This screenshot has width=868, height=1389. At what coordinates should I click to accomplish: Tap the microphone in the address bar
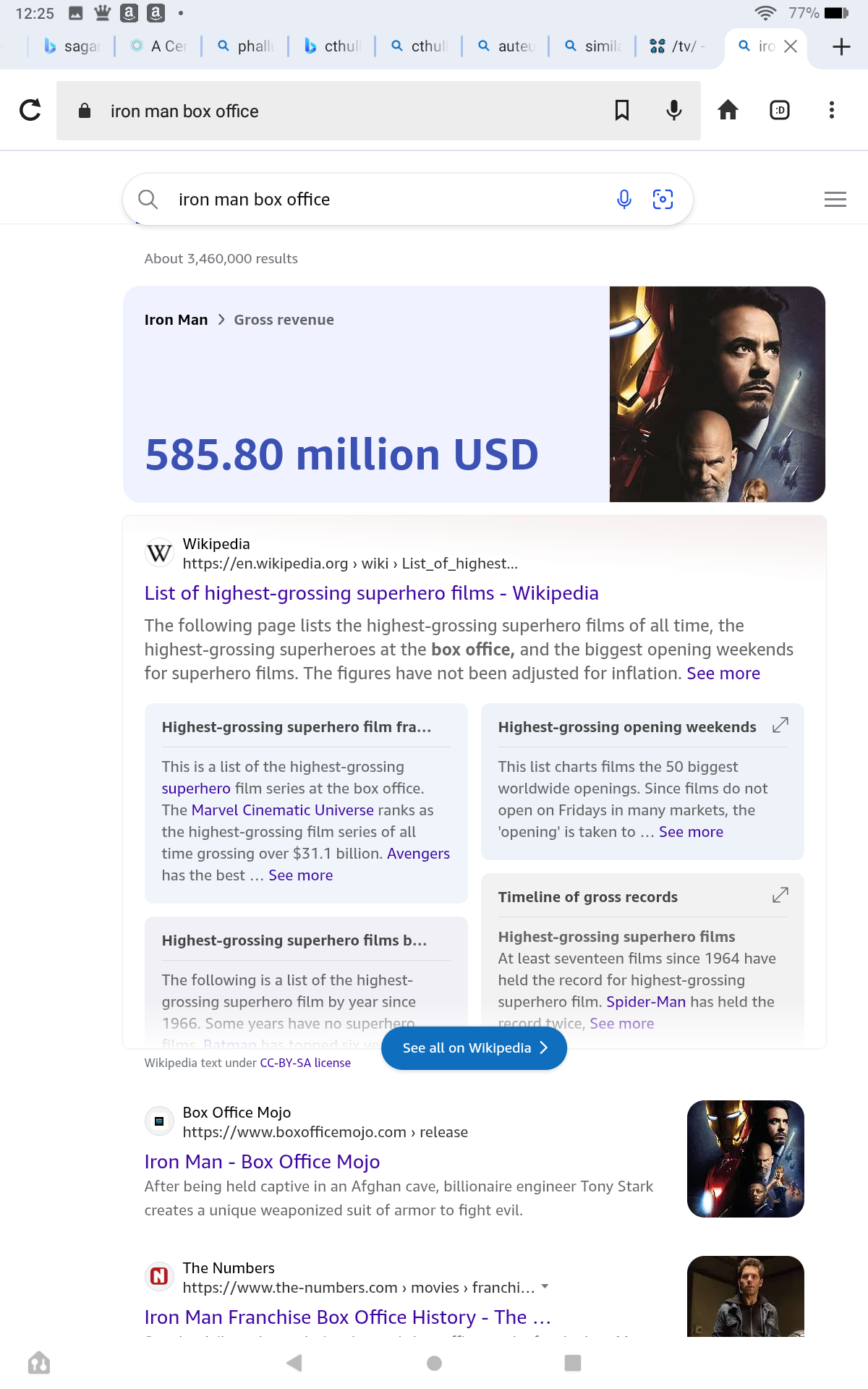pyautogui.click(x=673, y=110)
